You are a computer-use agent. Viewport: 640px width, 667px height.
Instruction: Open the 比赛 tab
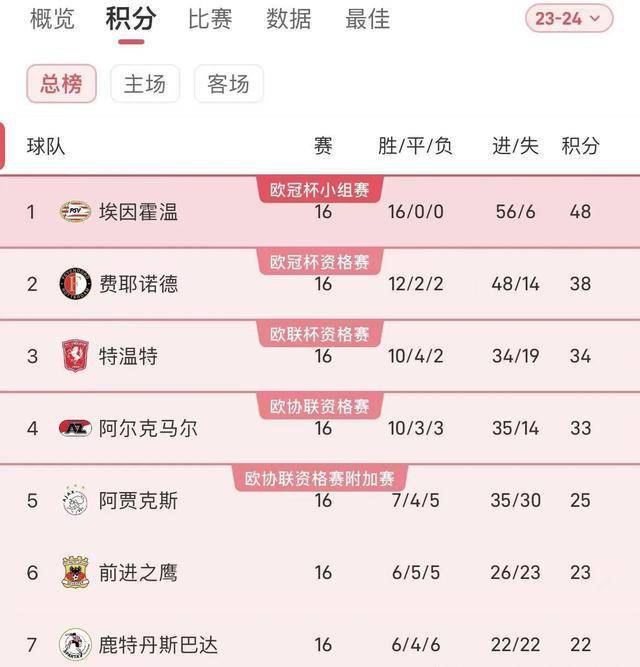pyautogui.click(x=210, y=18)
